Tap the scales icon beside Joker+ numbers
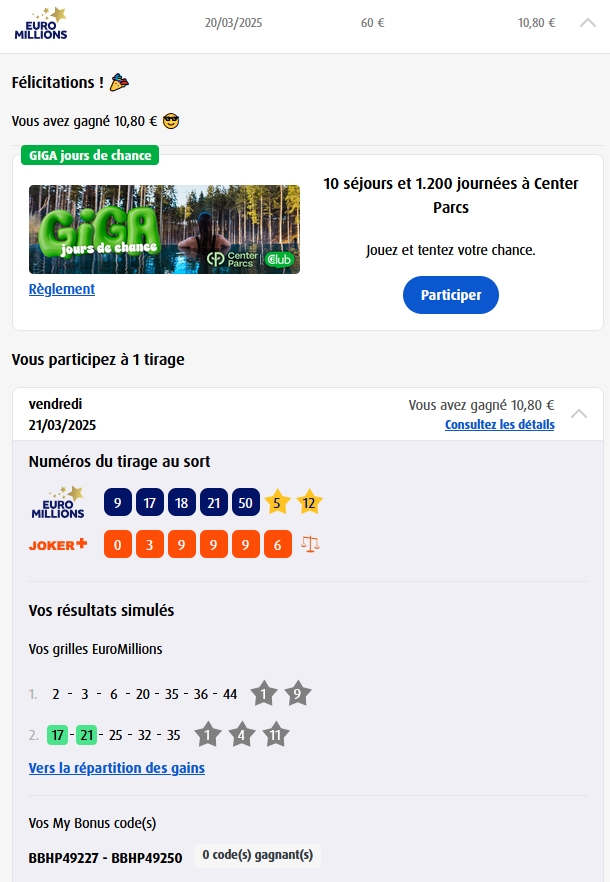Image resolution: width=610 pixels, height=882 pixels. (x=310, y=544)
